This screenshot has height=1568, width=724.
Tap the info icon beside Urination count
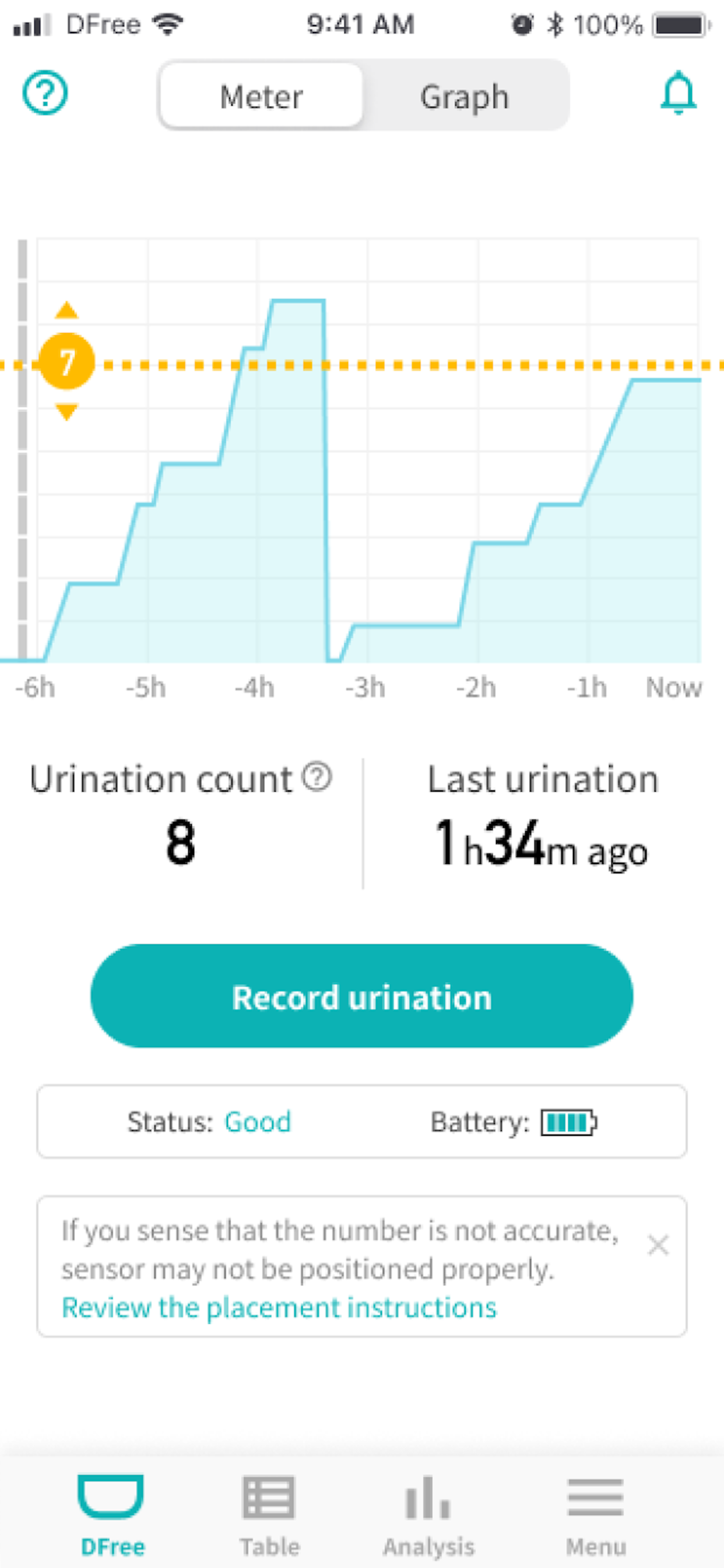tap(317, 776)
